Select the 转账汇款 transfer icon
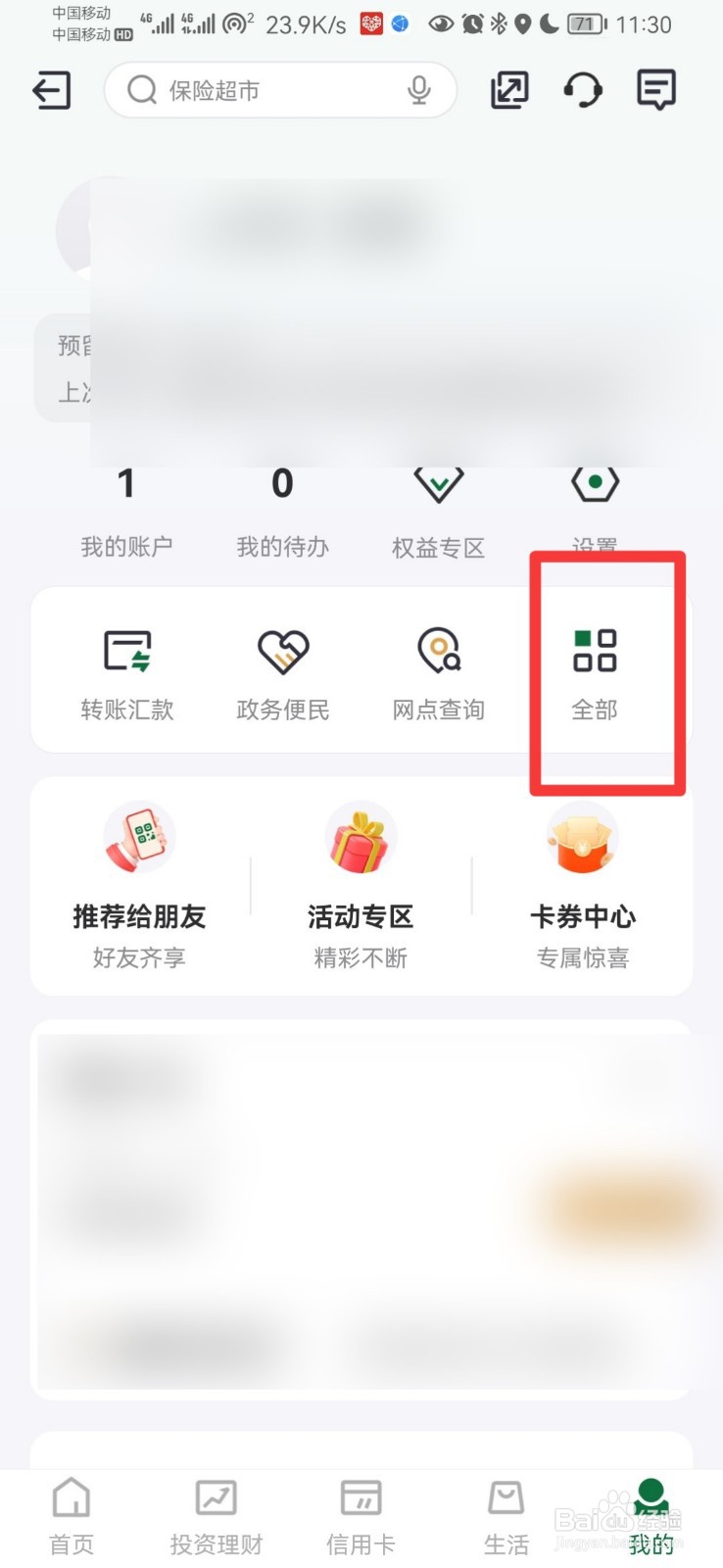Viewport: 723px width, 1568px height. pos(126,669)
